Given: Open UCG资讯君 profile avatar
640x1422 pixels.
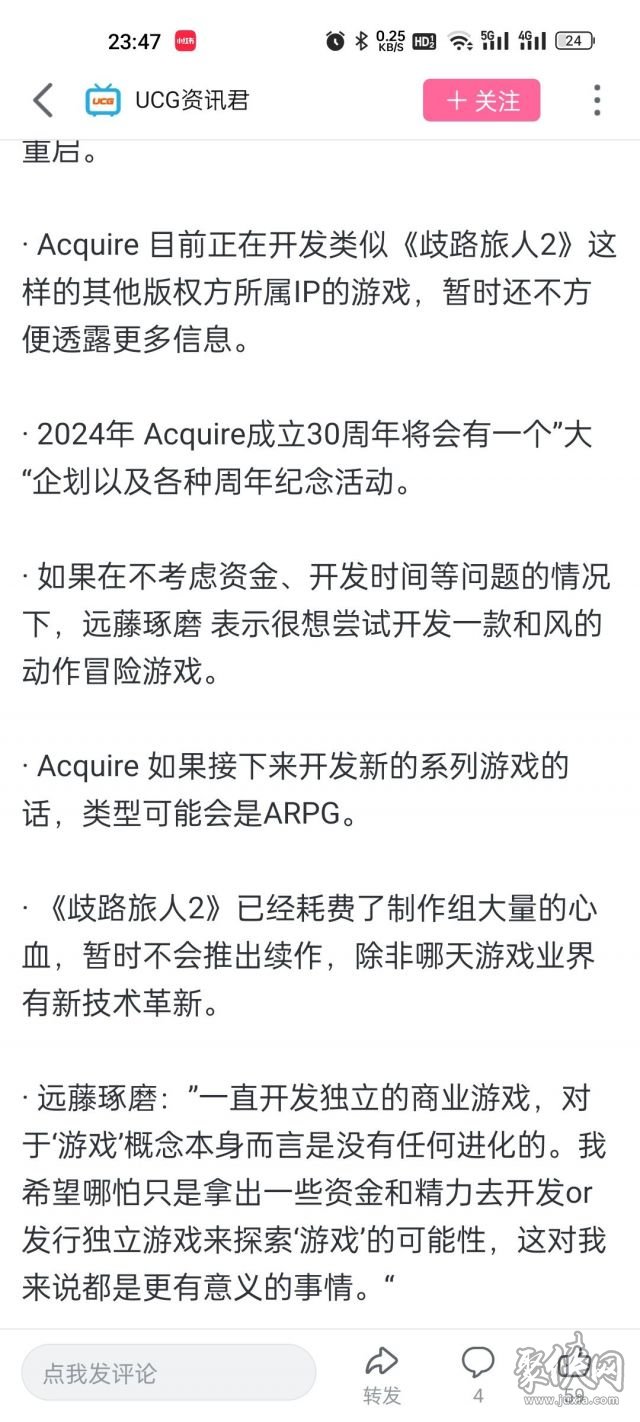Looking at the screenshot, I should (103, 100).
